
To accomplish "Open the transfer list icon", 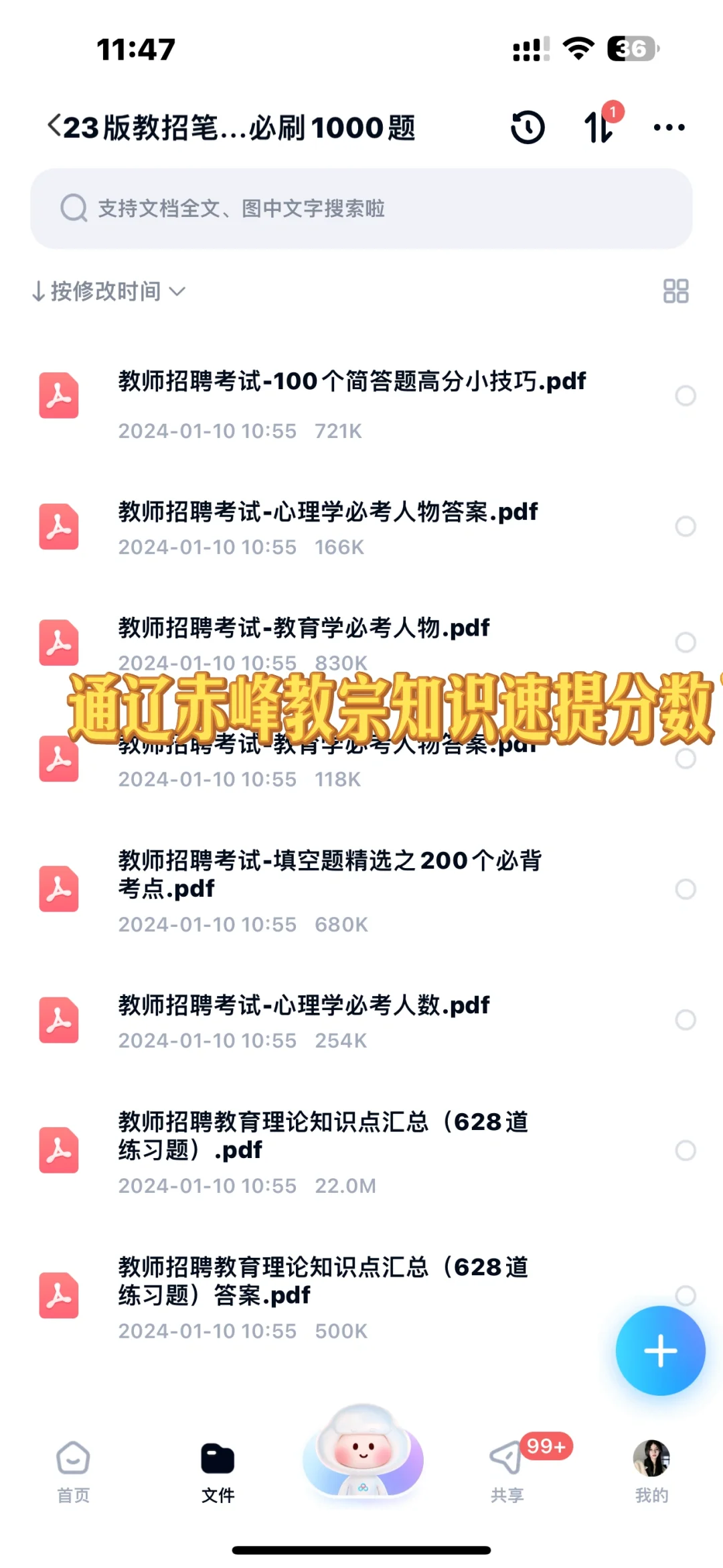I will coord(598,127).
